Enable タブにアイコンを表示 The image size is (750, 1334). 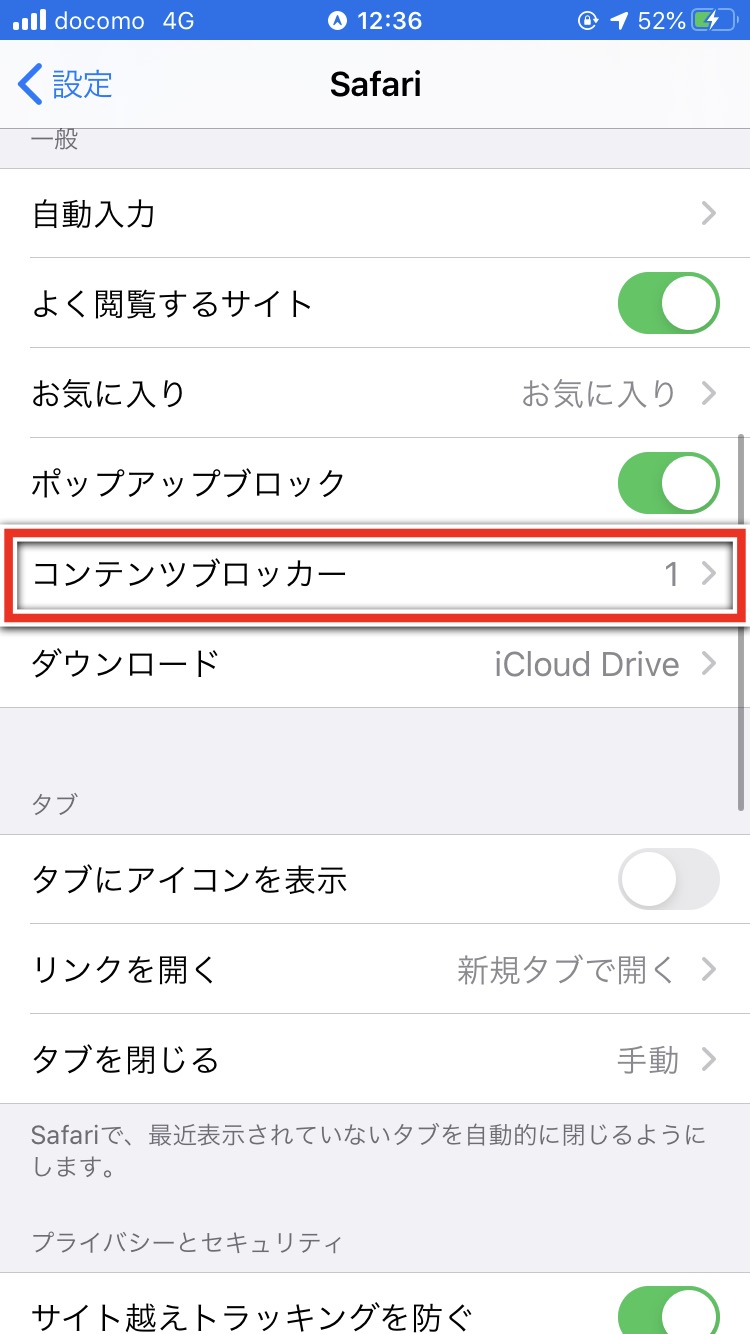click(x=668, y=879)
